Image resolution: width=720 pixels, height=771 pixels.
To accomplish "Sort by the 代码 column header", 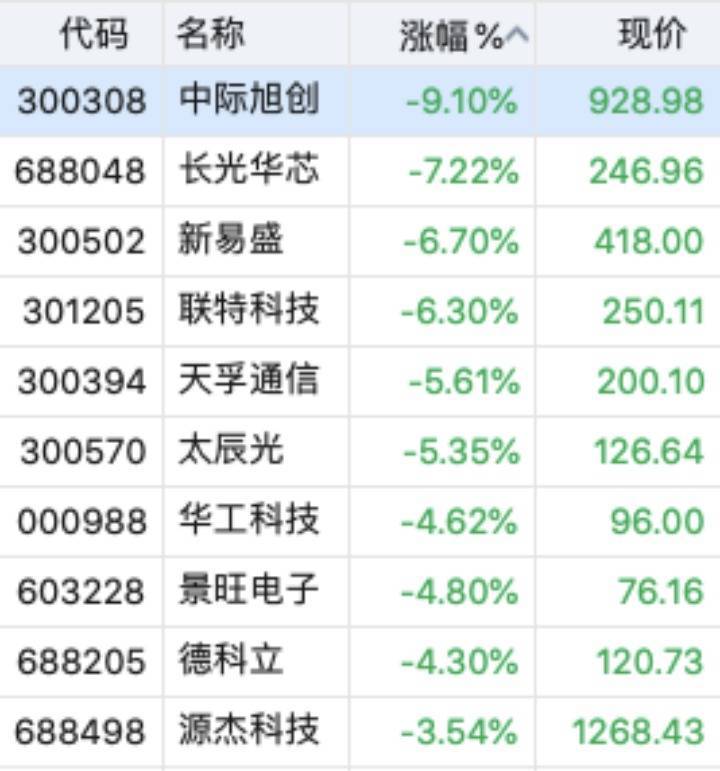I will point(81,34).
